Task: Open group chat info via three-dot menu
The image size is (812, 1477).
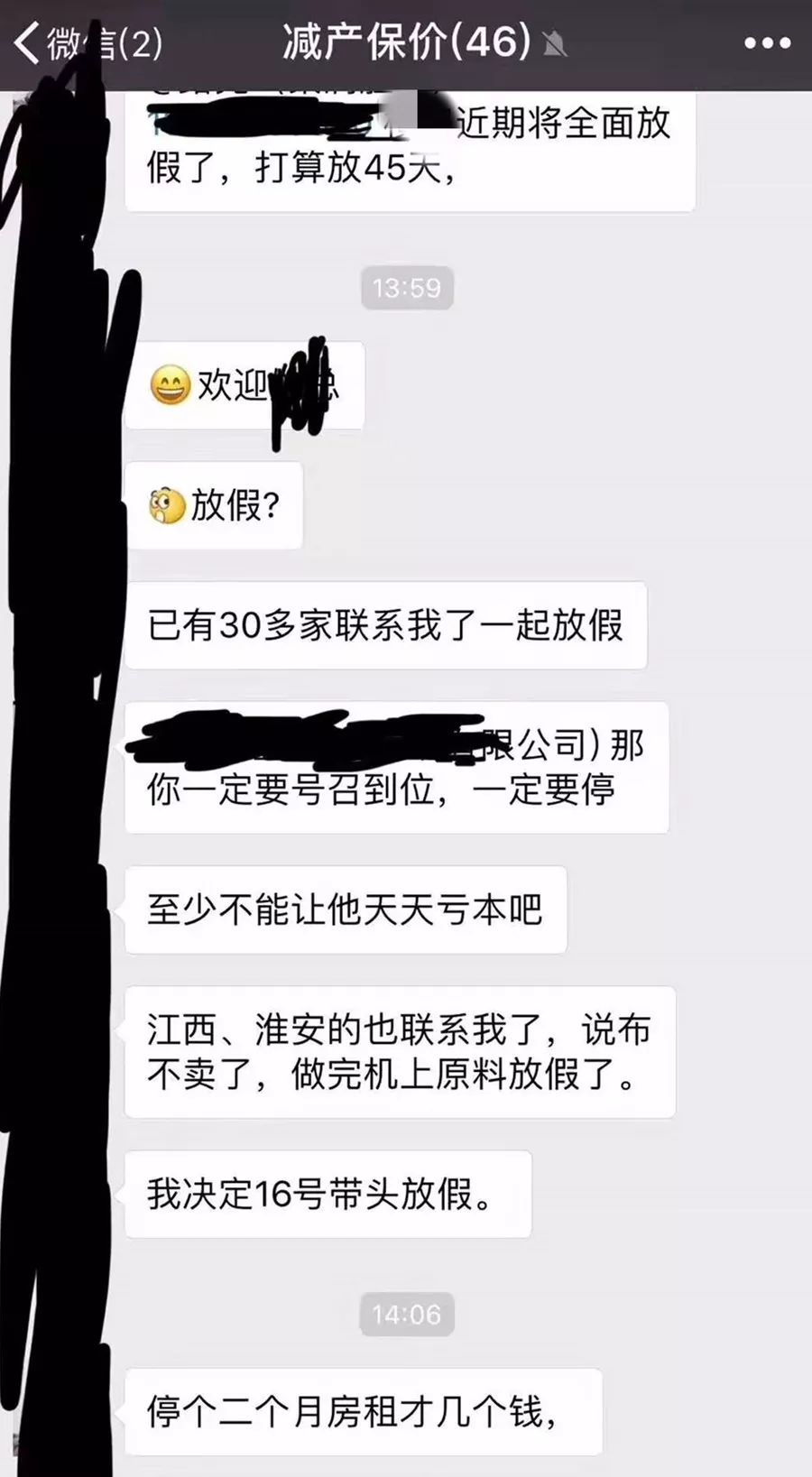Action: pyautogui.click(x=767, y=42)
